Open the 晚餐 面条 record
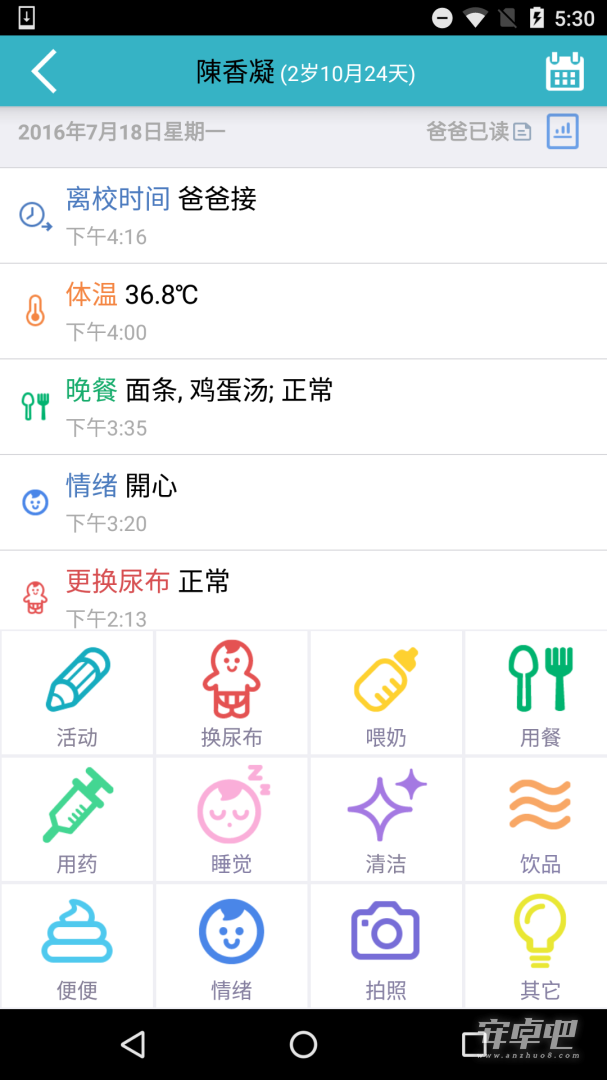607x1080 pixels. coord(303,407)
